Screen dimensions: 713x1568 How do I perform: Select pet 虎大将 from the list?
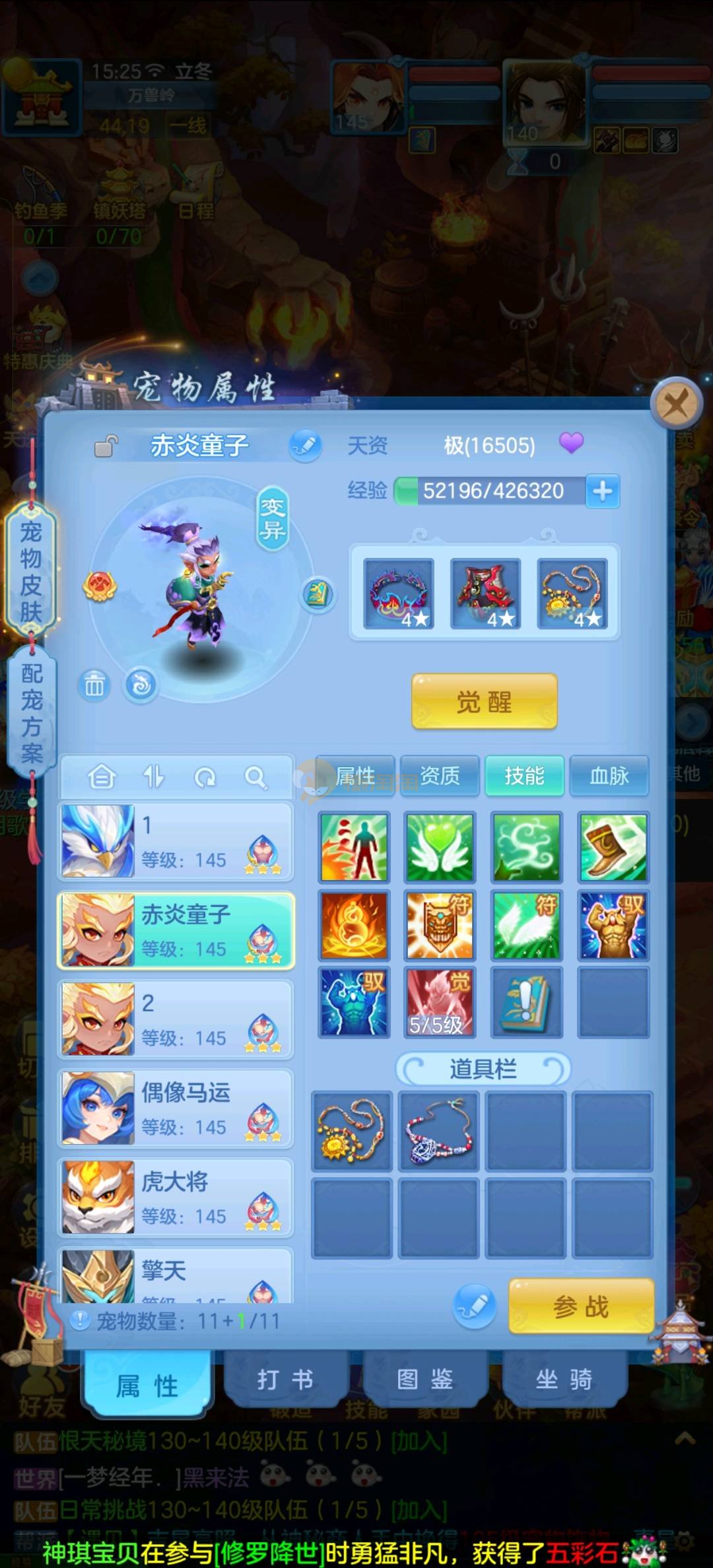176,1196
